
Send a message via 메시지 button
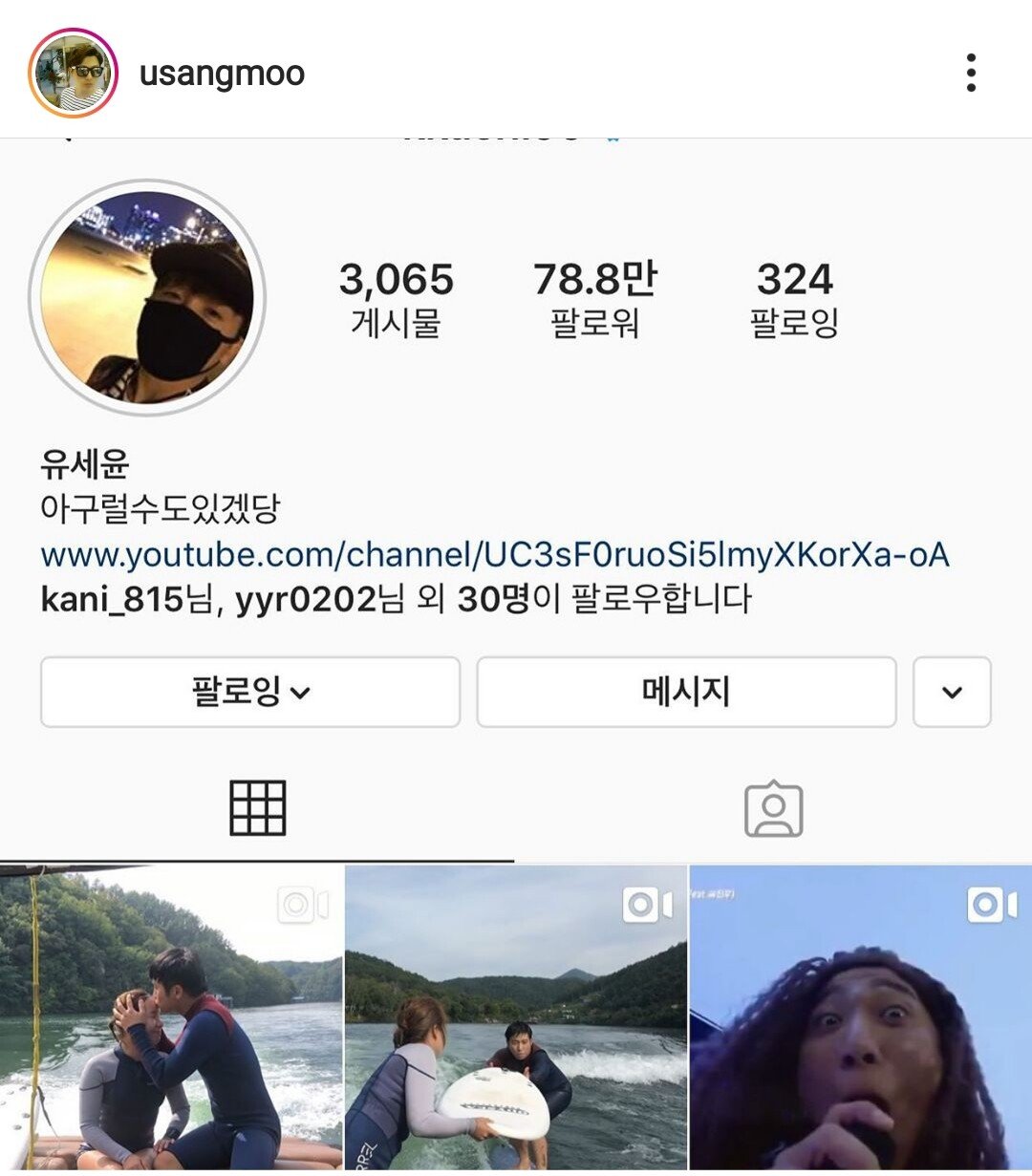tap(686, 692)
